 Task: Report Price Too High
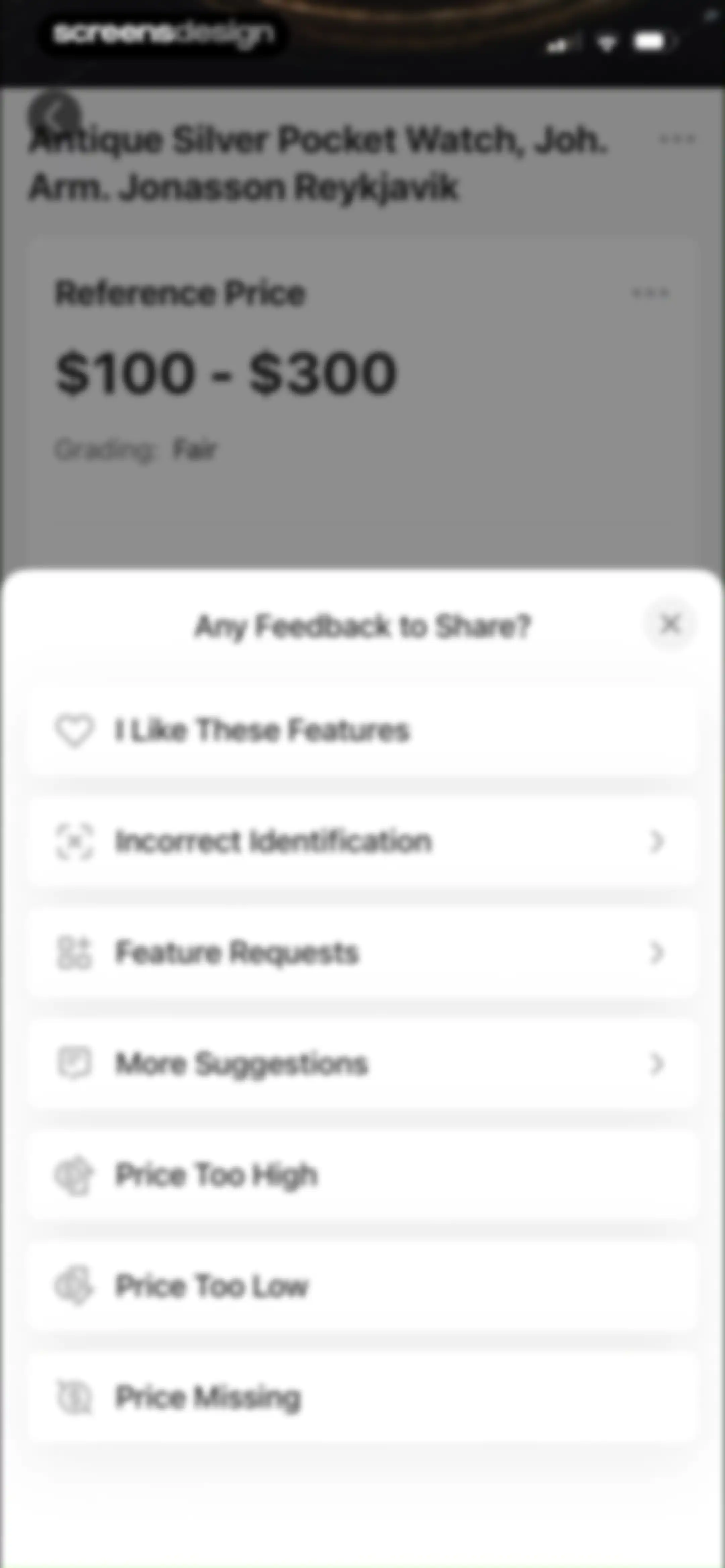(362, 1175)
